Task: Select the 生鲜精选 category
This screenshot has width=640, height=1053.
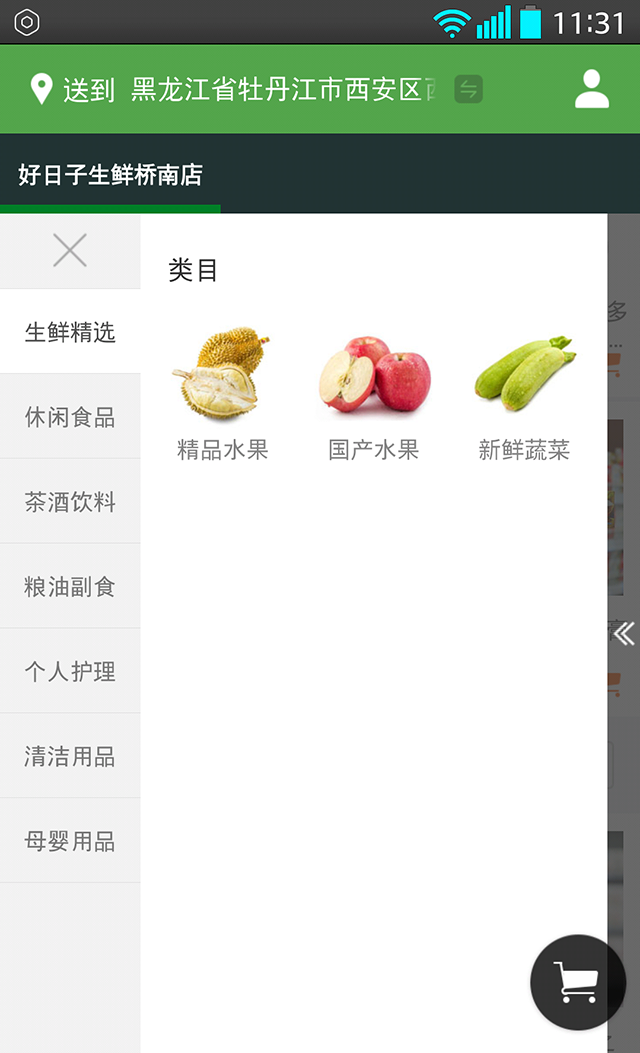Action: (x=70, y=332)
